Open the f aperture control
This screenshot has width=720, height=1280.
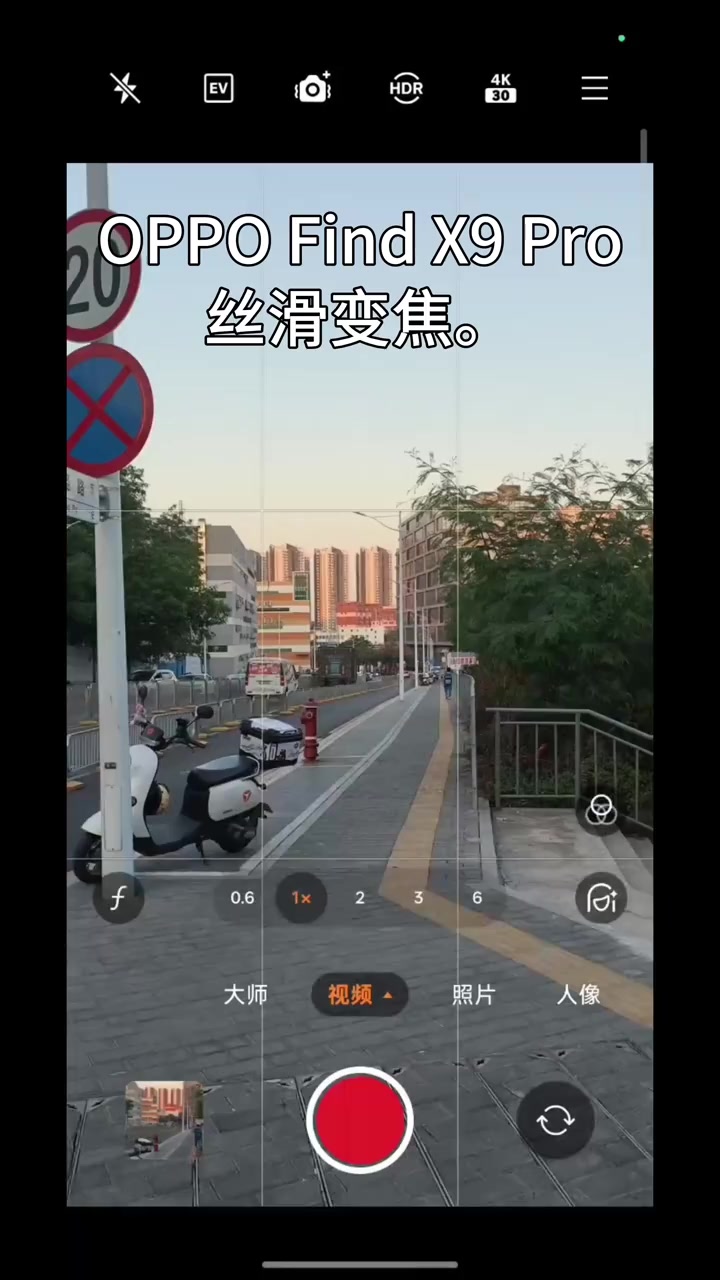point(118,898)
